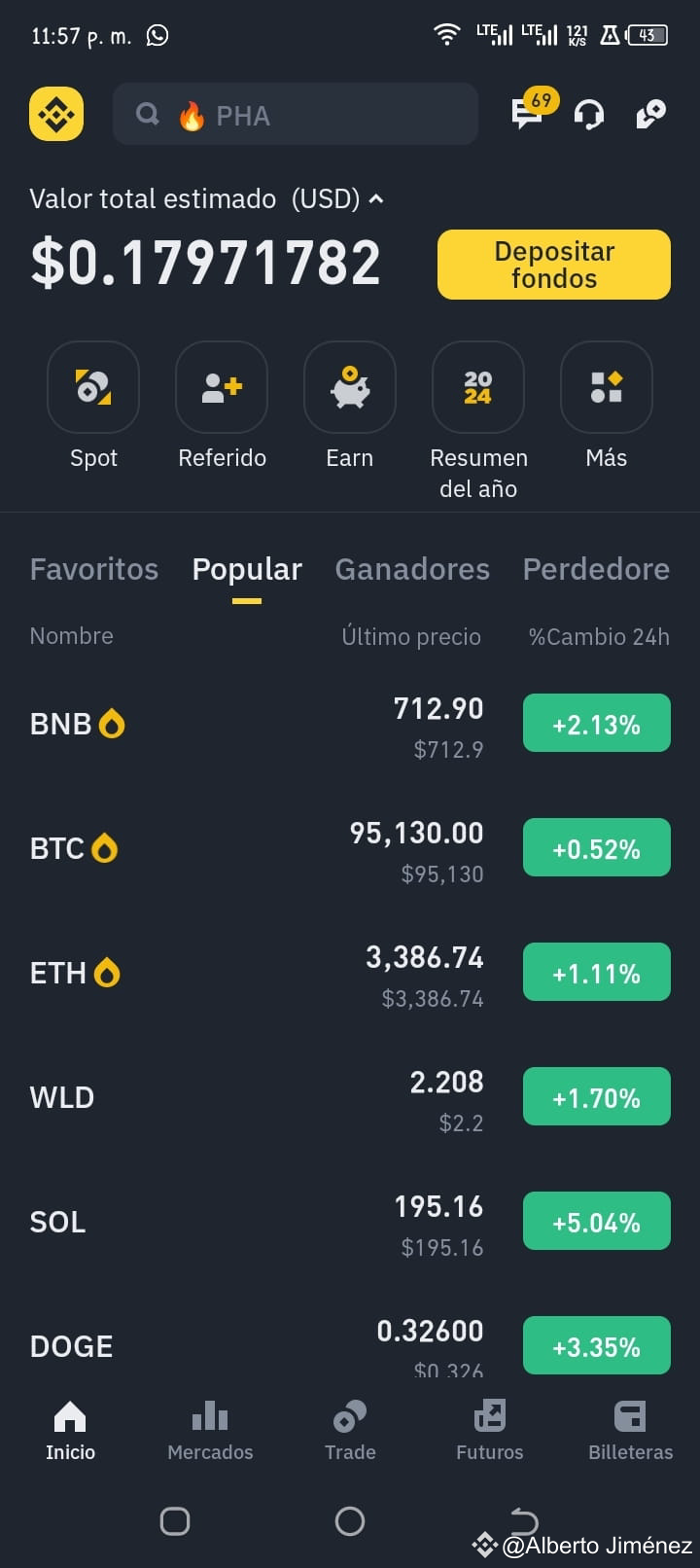The image size is (700, 1568).
Task: Open the Billeteras tab
Action: tap(630, 1431)
